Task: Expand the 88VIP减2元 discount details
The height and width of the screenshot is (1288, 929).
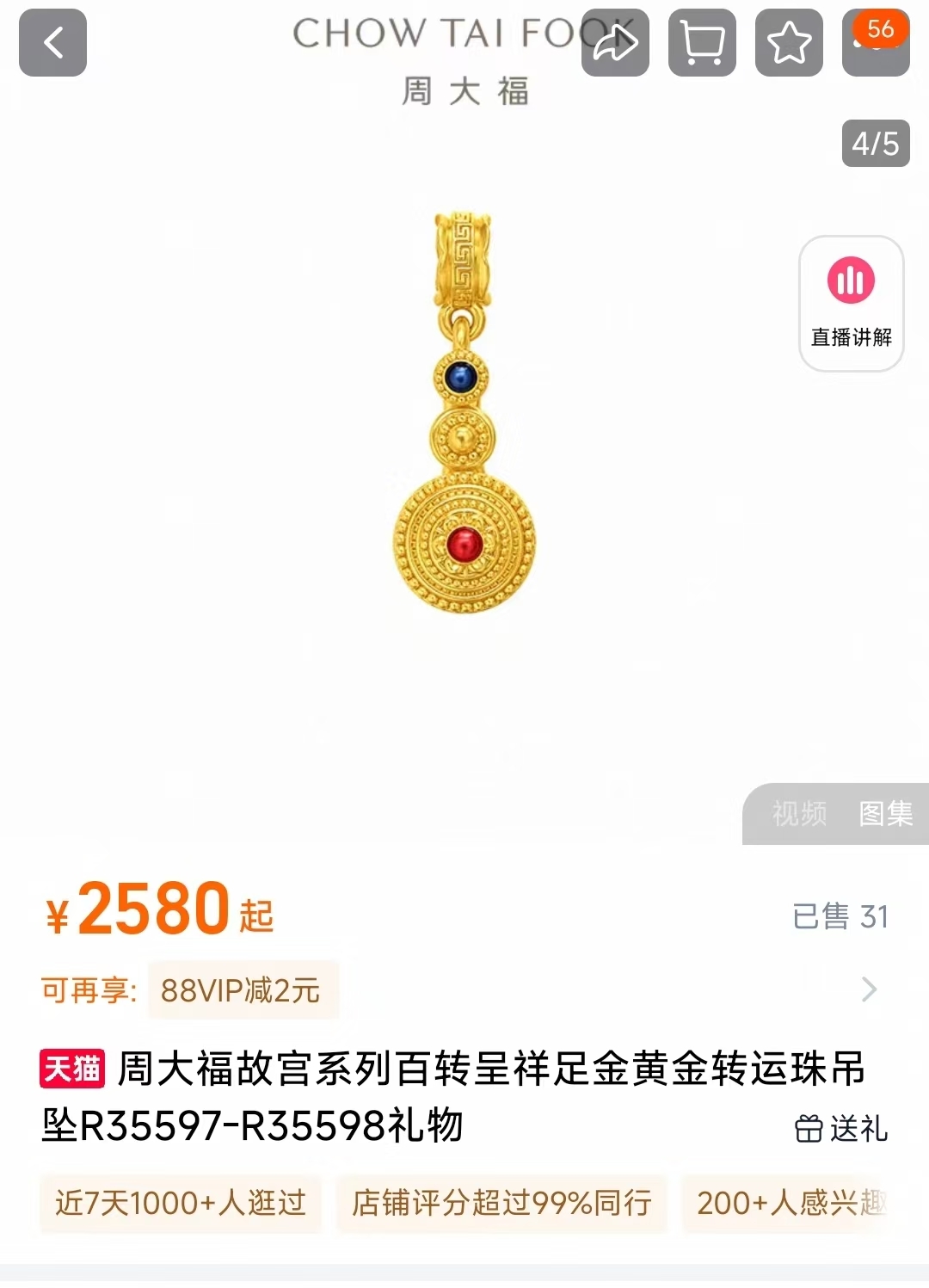Action: pyautogui.click(x=869, y=989)
